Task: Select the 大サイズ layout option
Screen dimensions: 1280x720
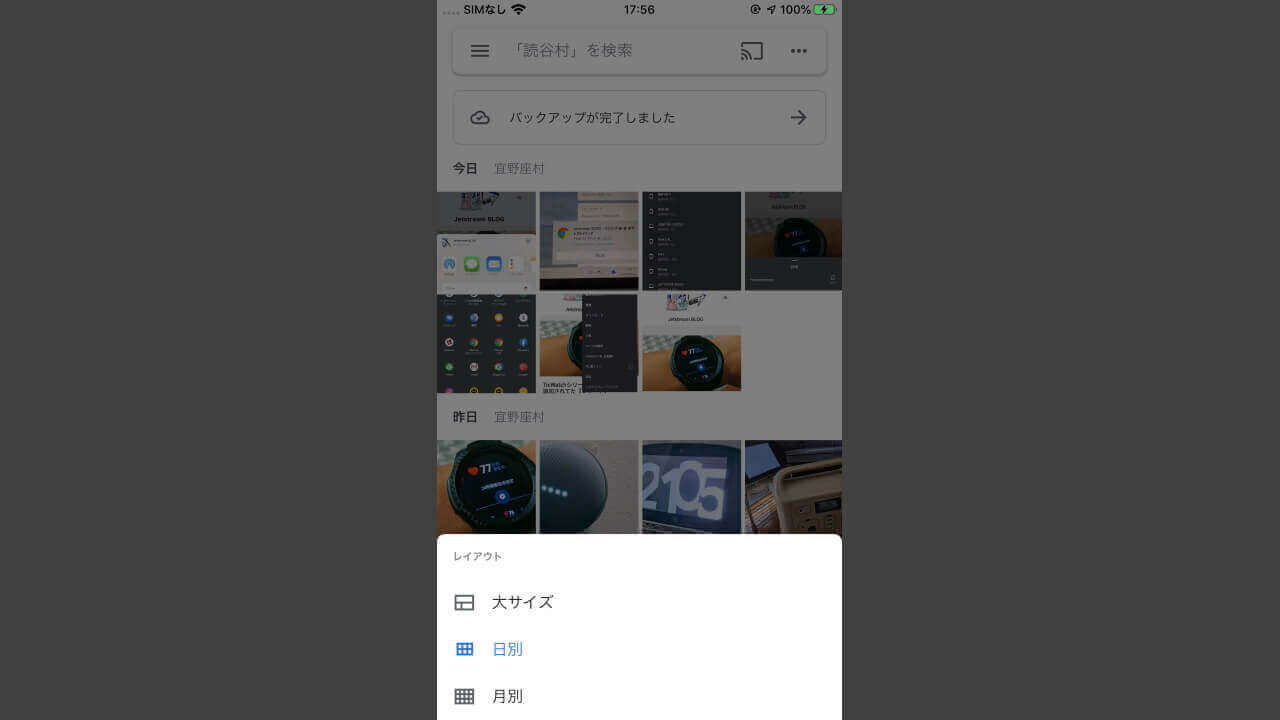Action: point(522,602)
